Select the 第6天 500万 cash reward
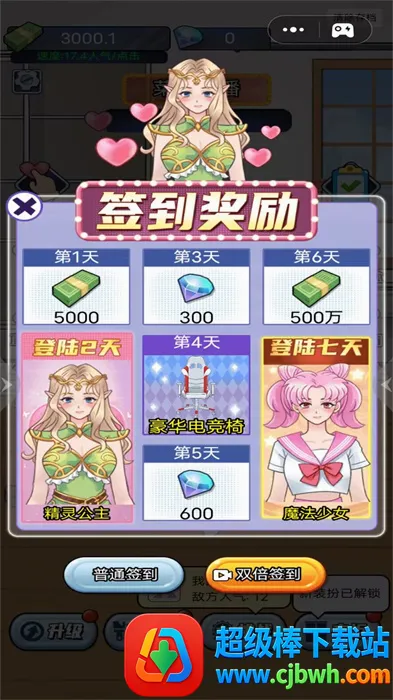The image size is (393, 700). 316,287
